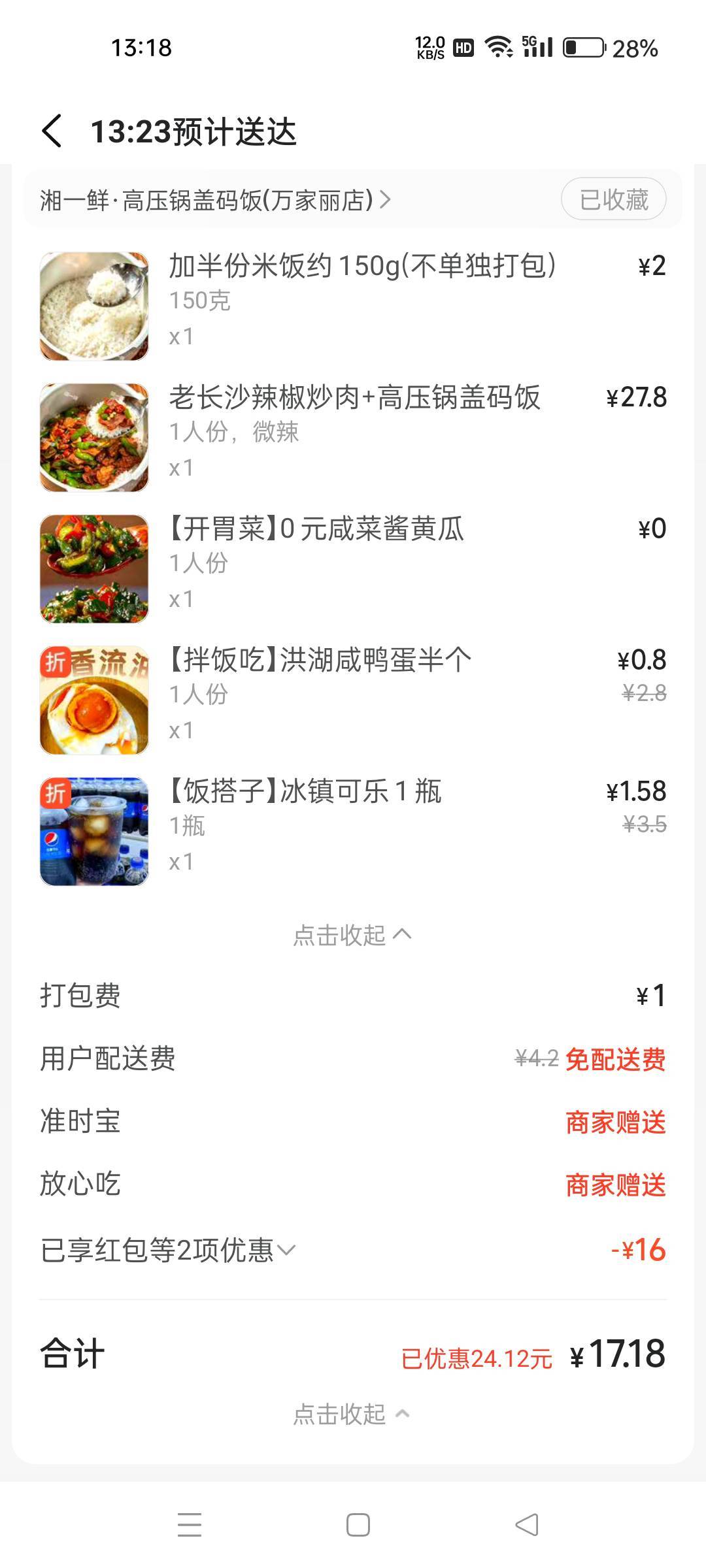Screen dimensions: 706x1568
Task: Open the 老长沙辣椒炒肉 dish image
Action: (x=94, y=437)
